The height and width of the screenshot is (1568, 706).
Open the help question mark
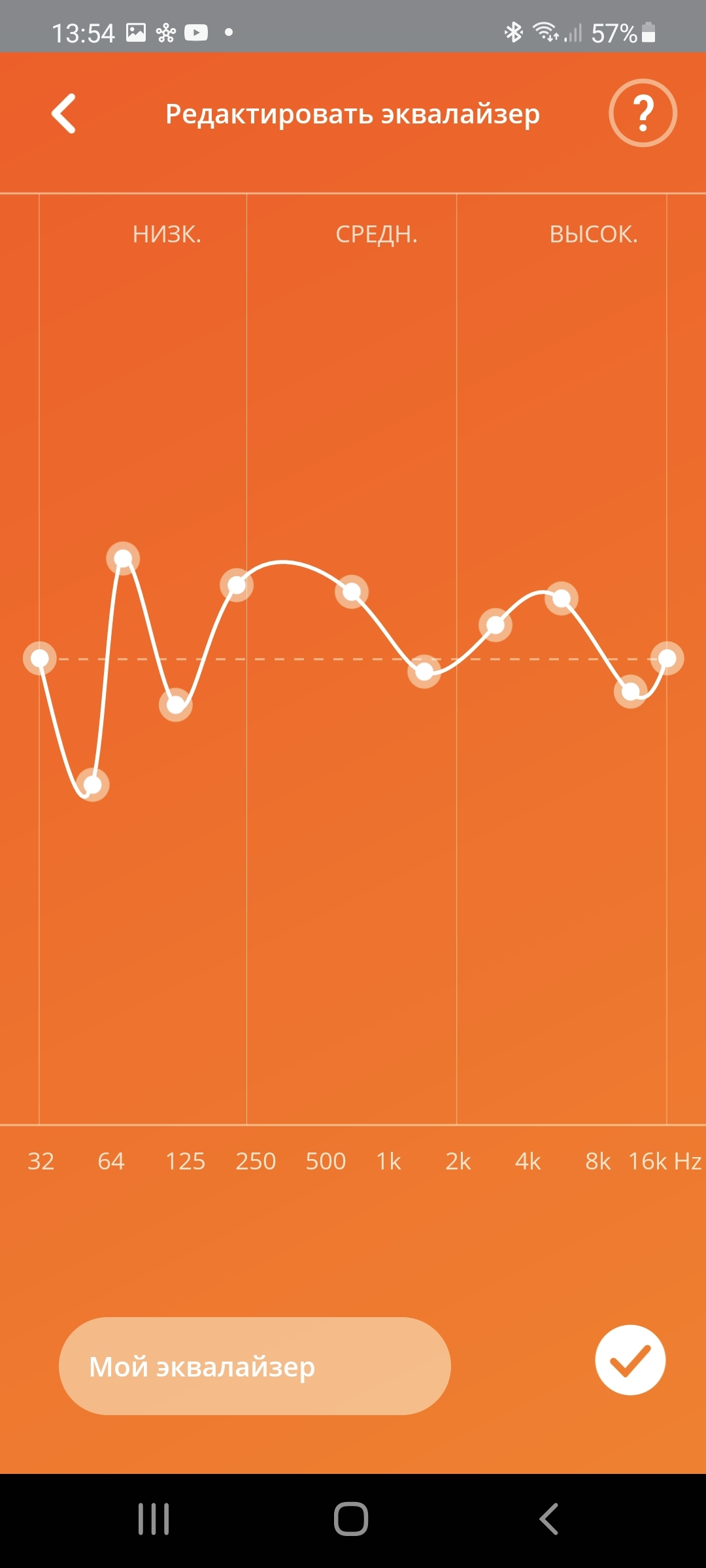click(x=643, y=113)
